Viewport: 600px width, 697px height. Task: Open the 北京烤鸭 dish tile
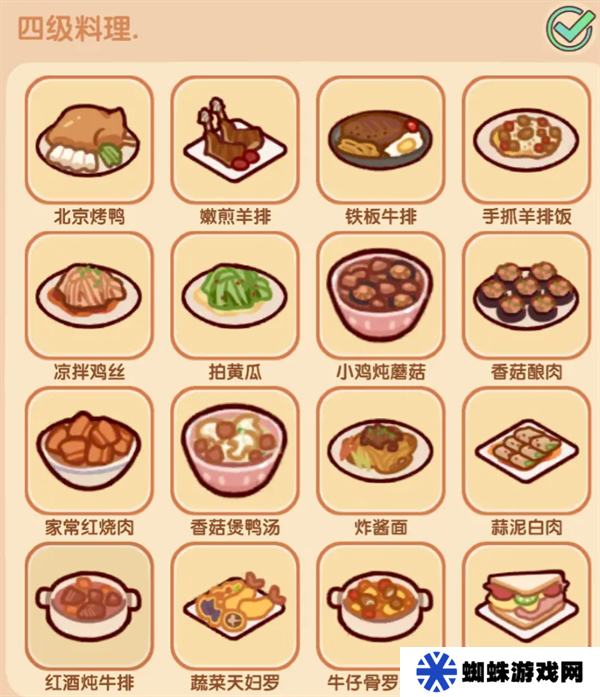click(x=89, y=141)
